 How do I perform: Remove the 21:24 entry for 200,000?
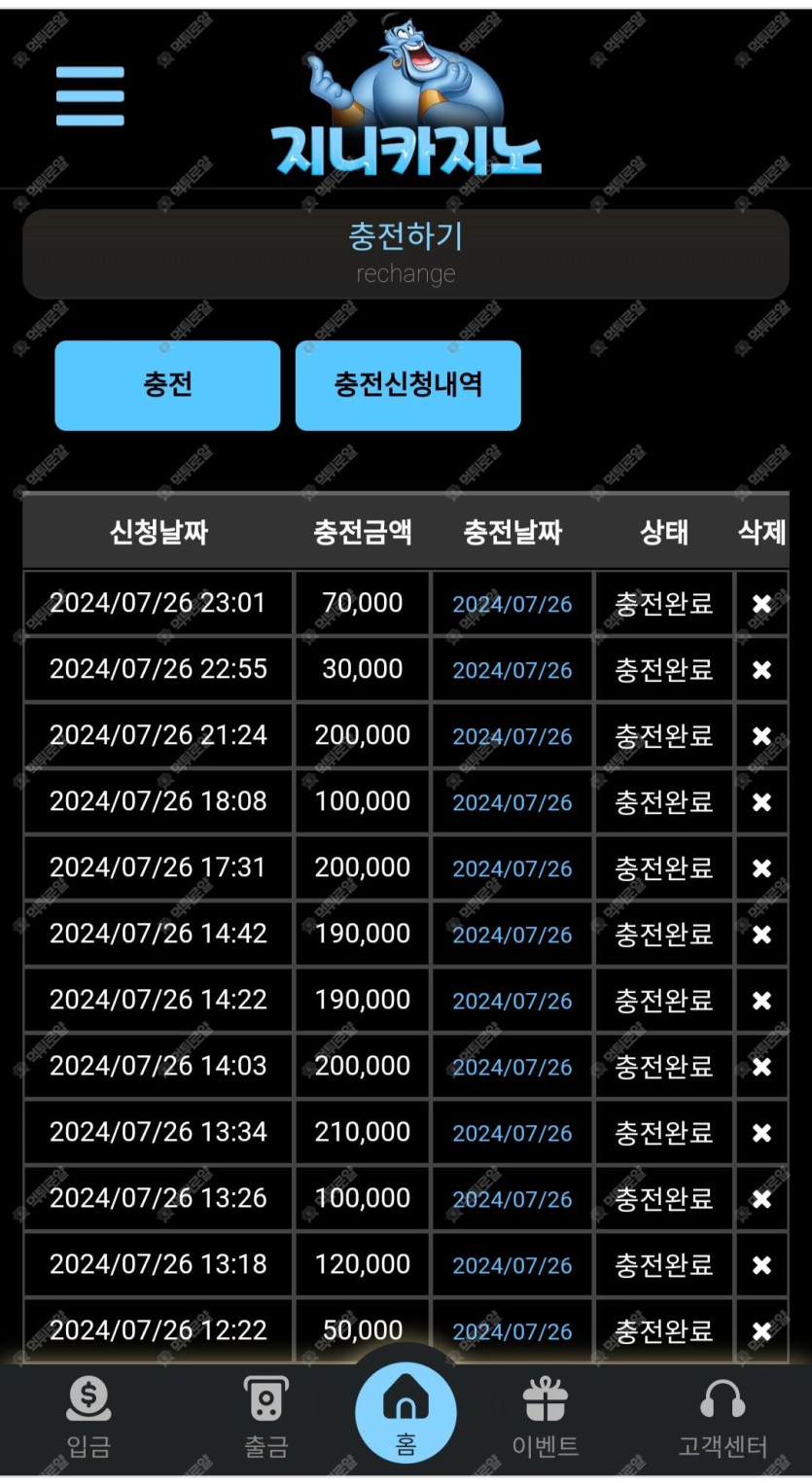pyautogui.click(x=761, y=736)
